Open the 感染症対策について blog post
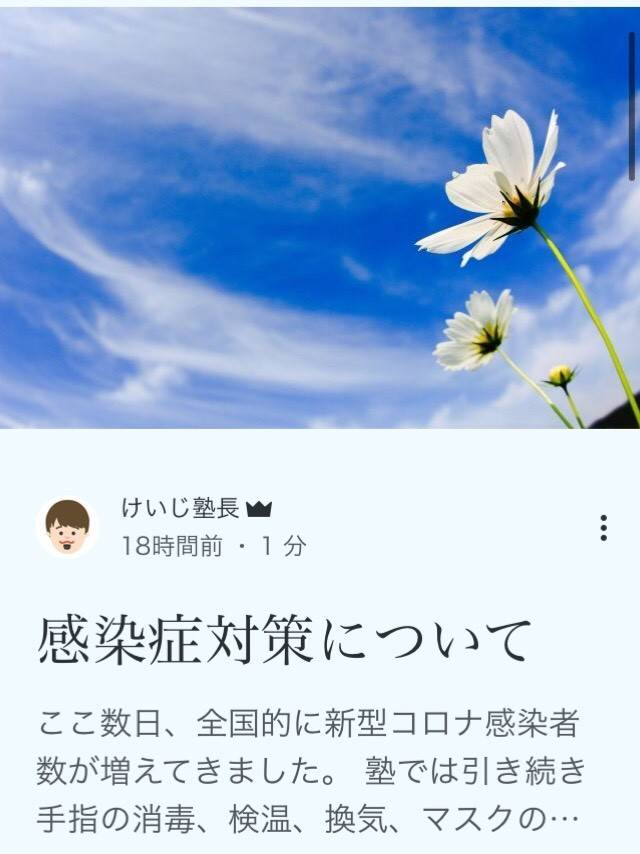This screenshot has height=854, width=640. pos(284,641)
